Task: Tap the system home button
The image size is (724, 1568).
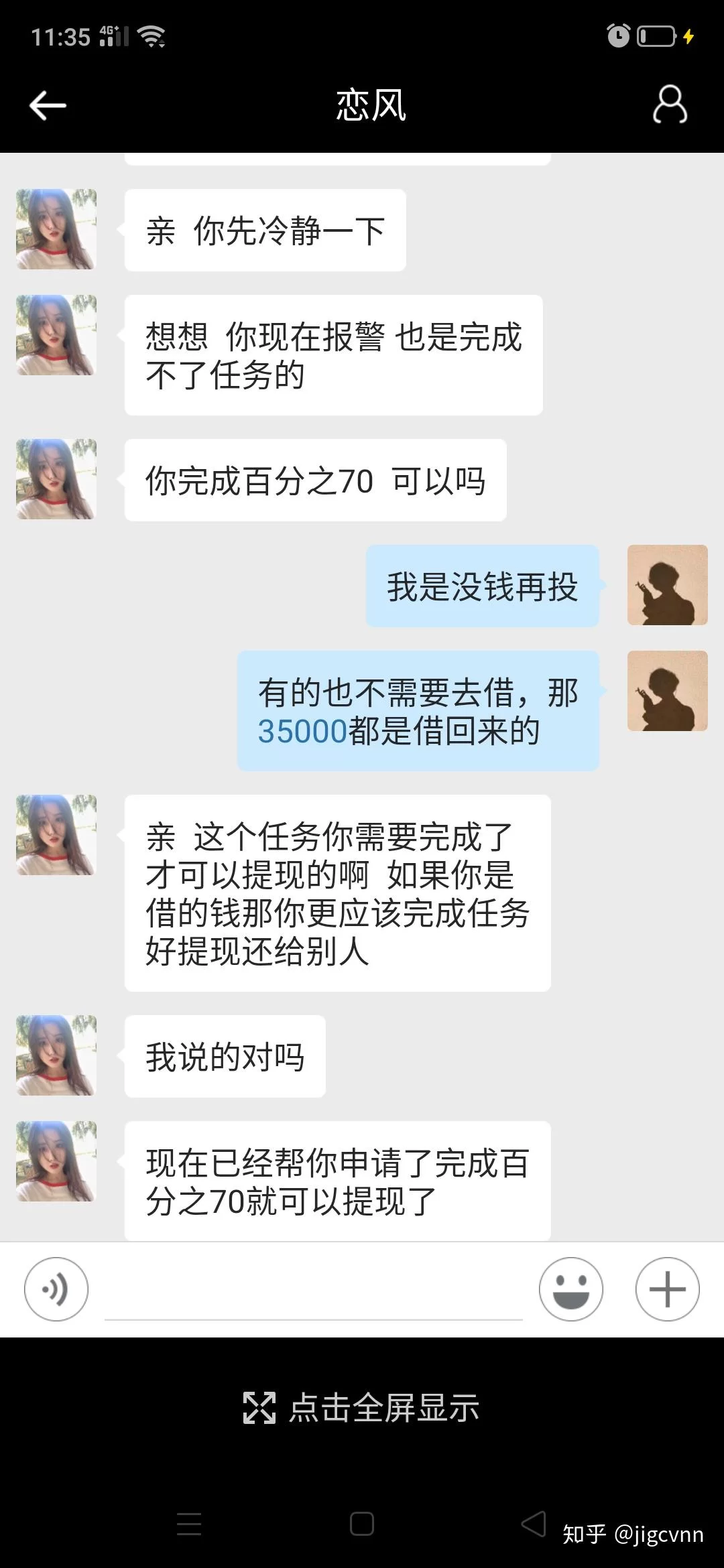Action: (x=362, y=1524)
